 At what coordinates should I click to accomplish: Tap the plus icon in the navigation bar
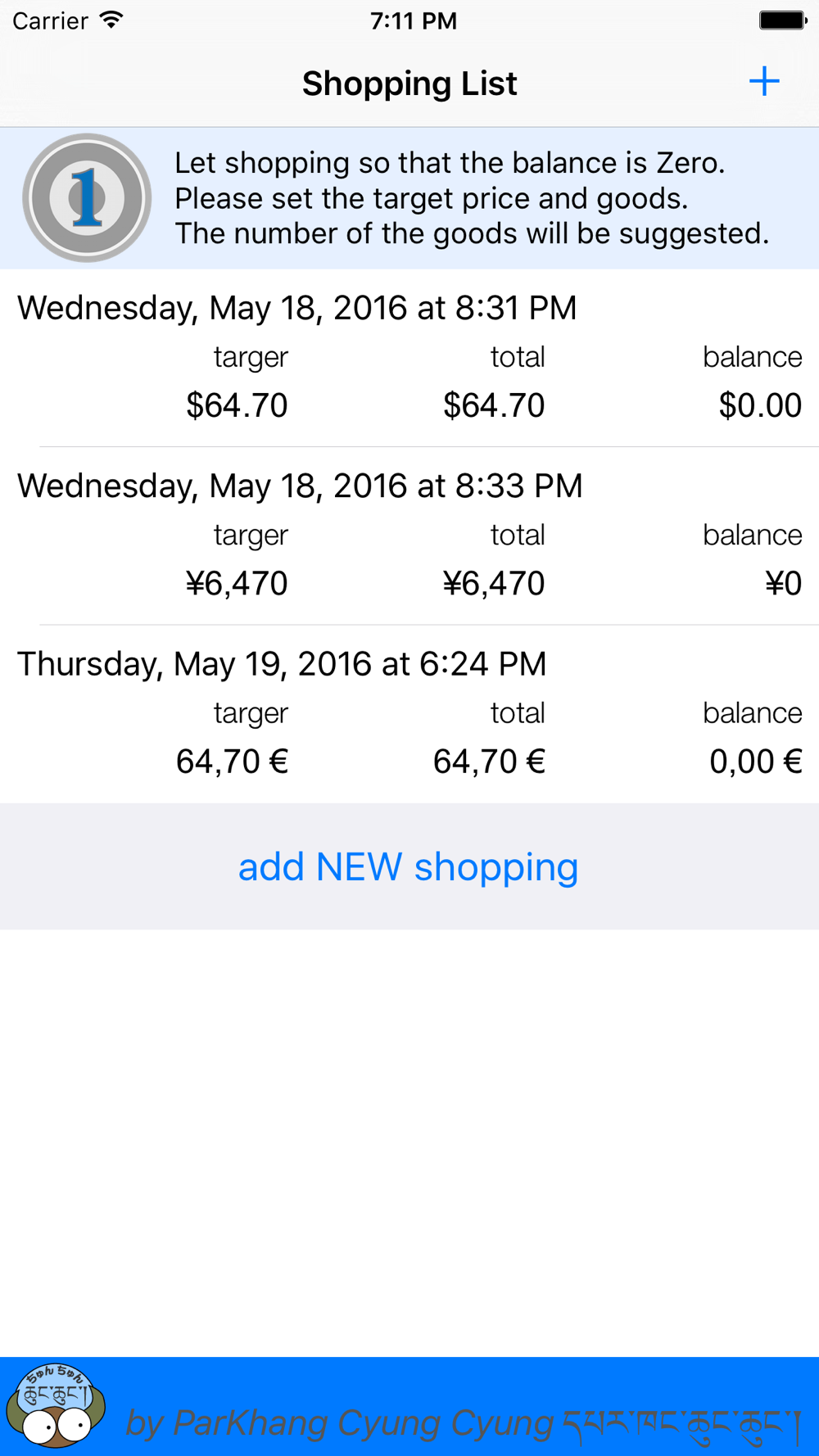point(764,82)
